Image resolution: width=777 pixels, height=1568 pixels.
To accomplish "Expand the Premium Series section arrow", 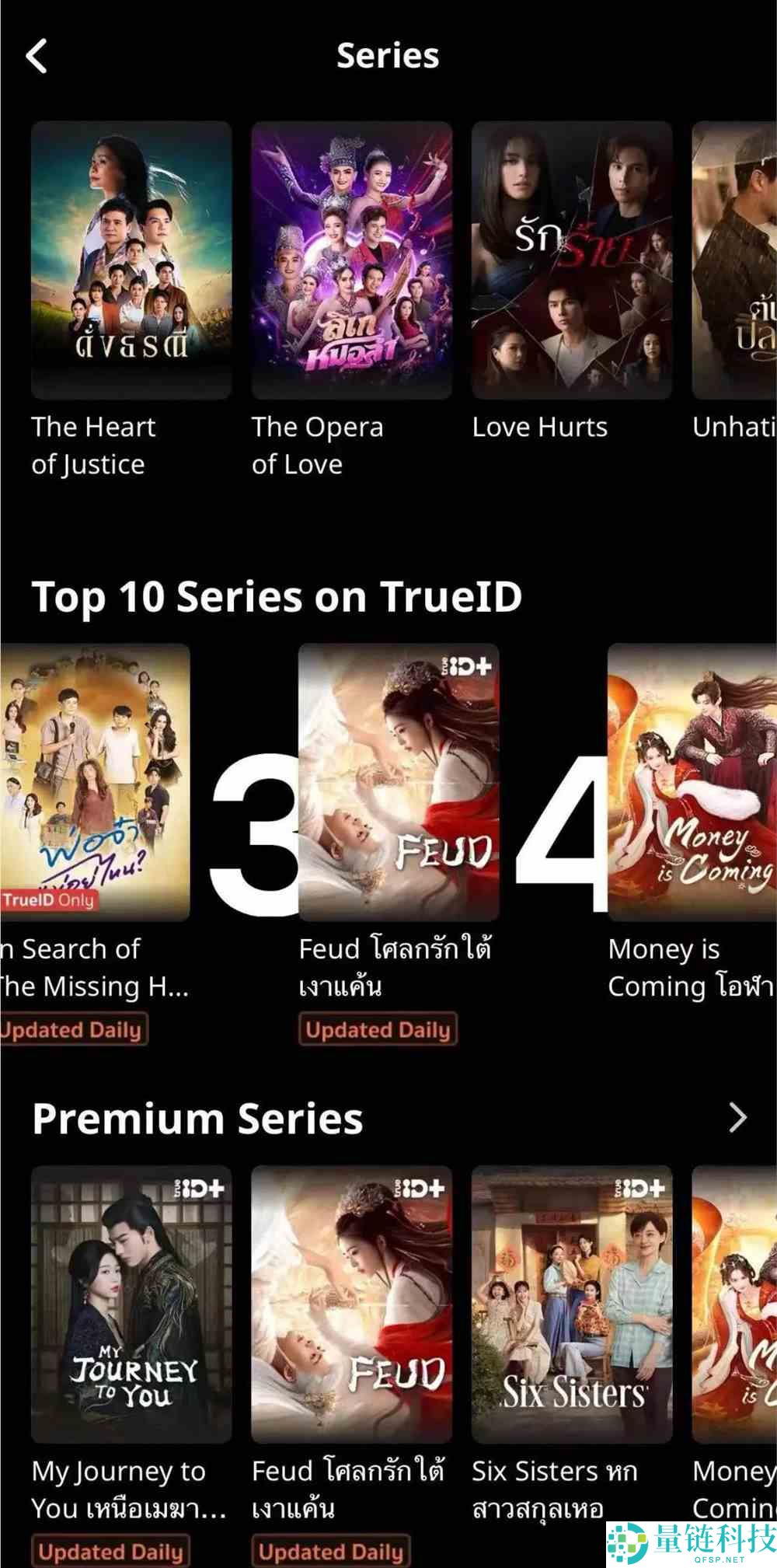I will point(737,1118).
